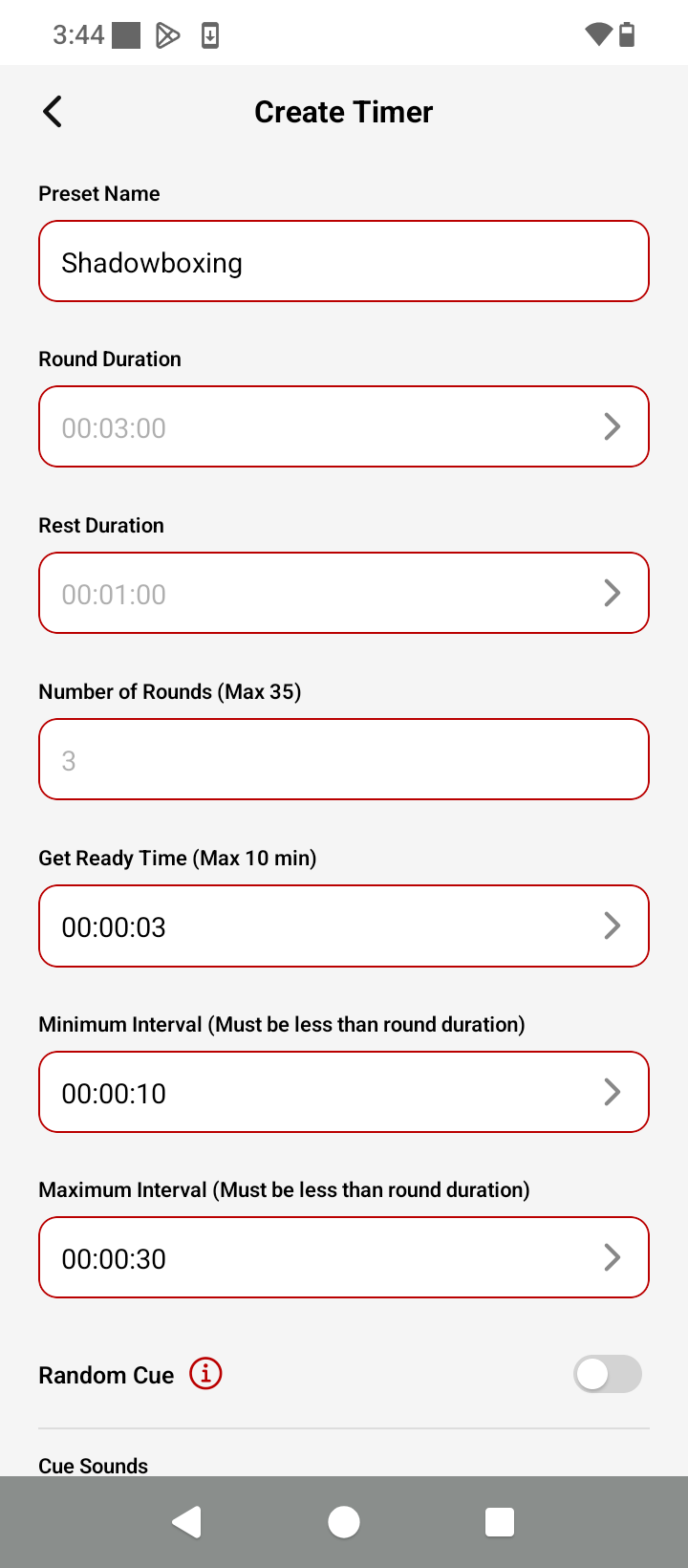Tap the Get Ready Time value 00:00:03
688x1568 pixels.
pyautogui.click(x=115, y=926)
